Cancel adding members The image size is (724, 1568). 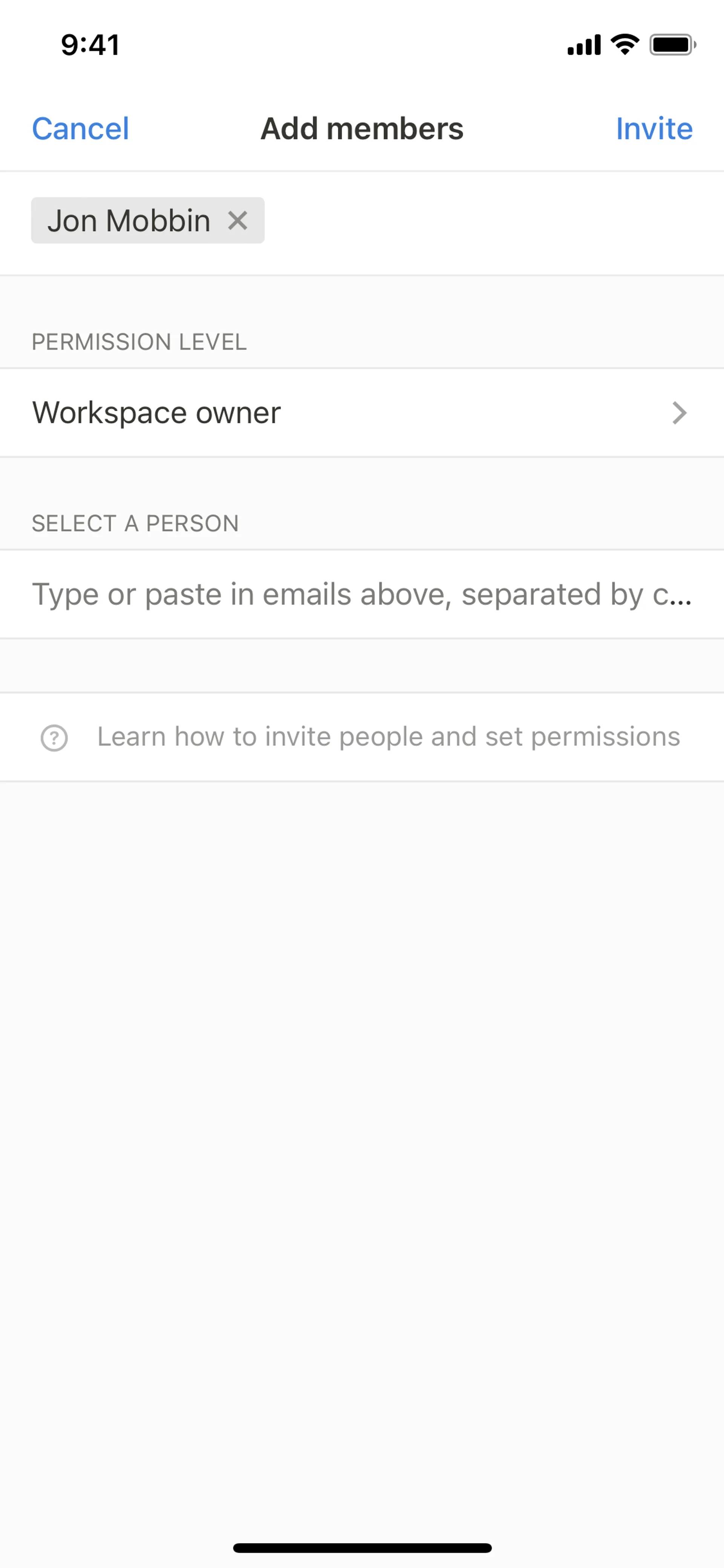point(80,129)
